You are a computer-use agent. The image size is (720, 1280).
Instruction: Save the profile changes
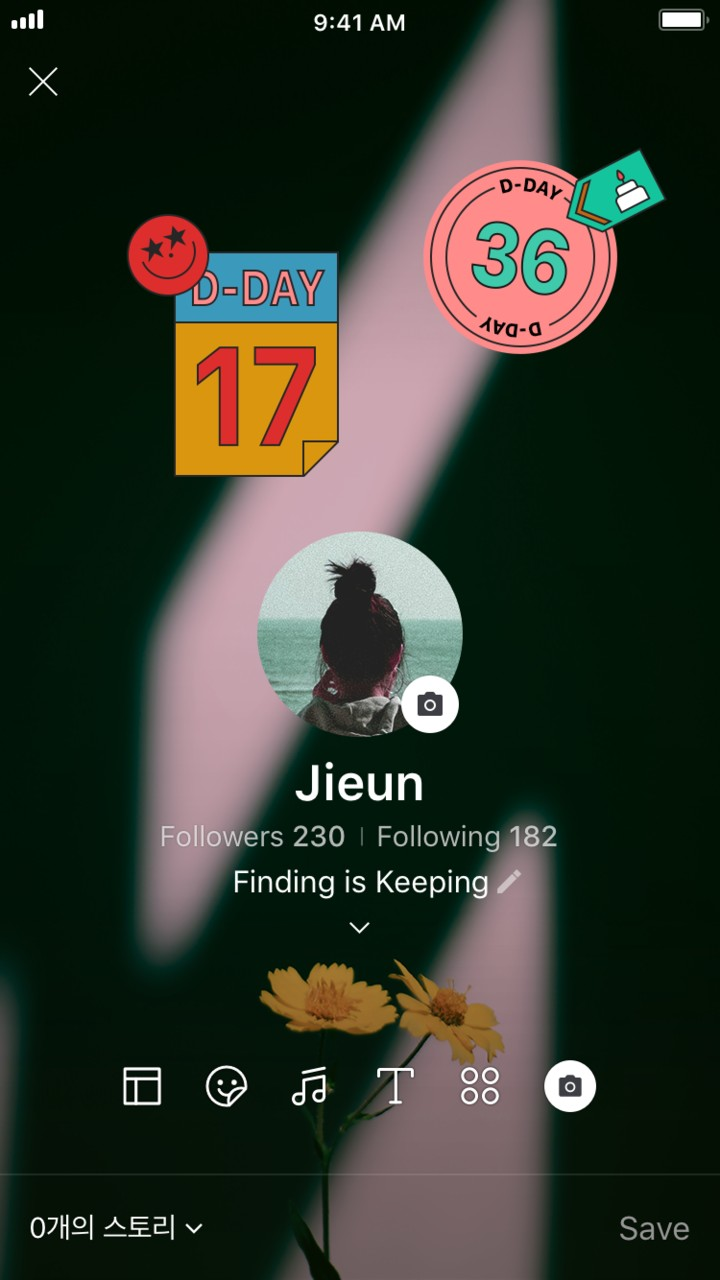654,1228
